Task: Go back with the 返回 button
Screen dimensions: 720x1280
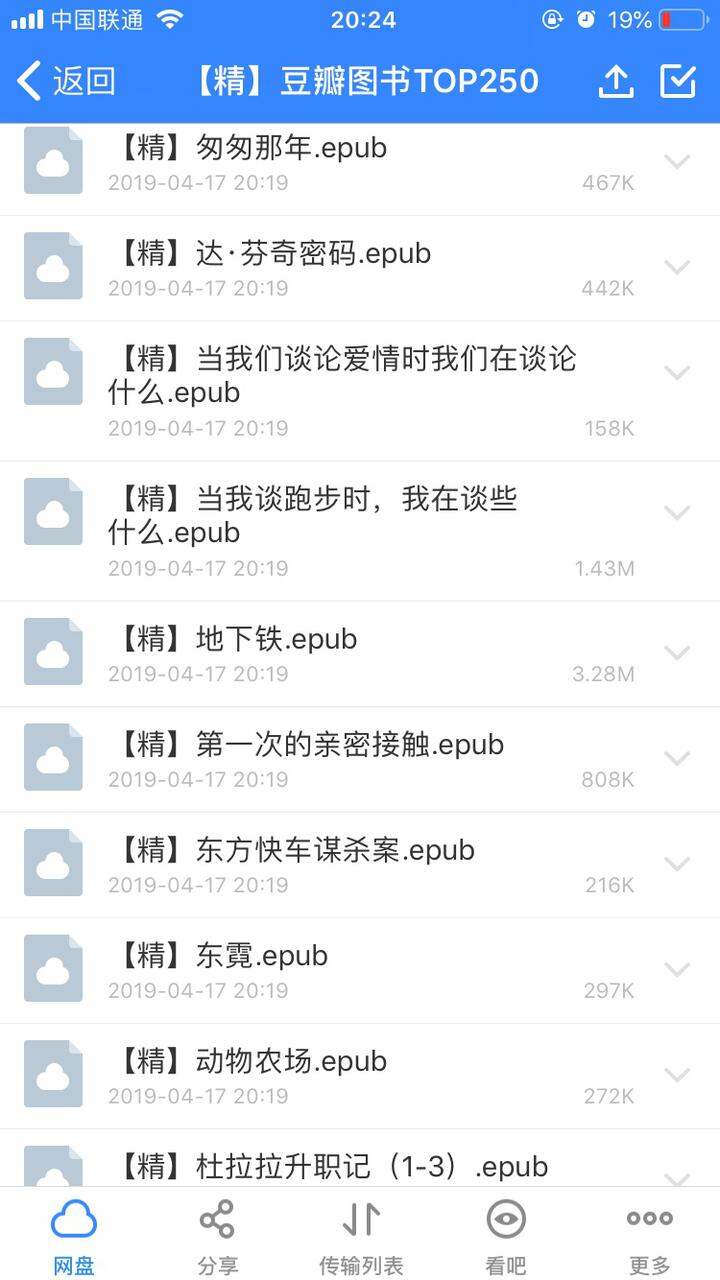Action: coord(66,81)
